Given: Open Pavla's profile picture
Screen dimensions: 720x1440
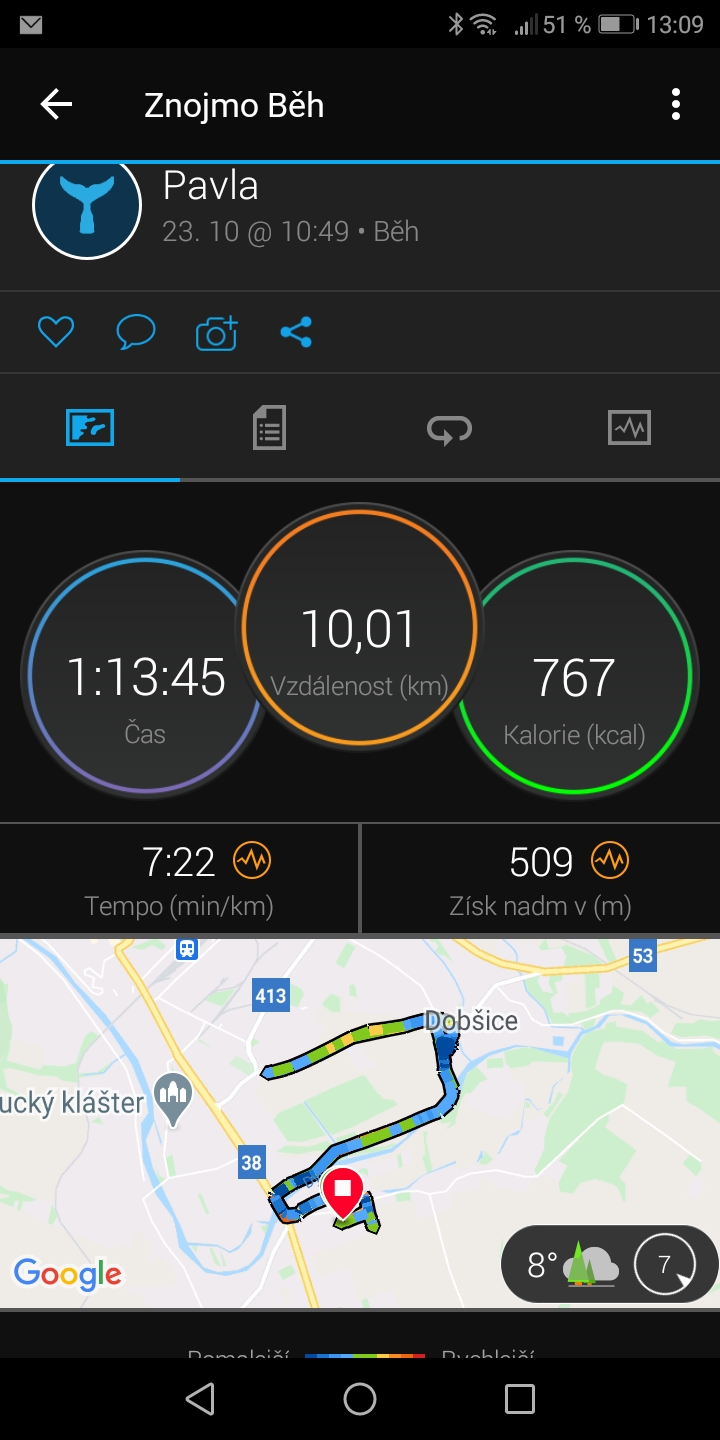Looking at the screenshot, I should click(87, 205).
